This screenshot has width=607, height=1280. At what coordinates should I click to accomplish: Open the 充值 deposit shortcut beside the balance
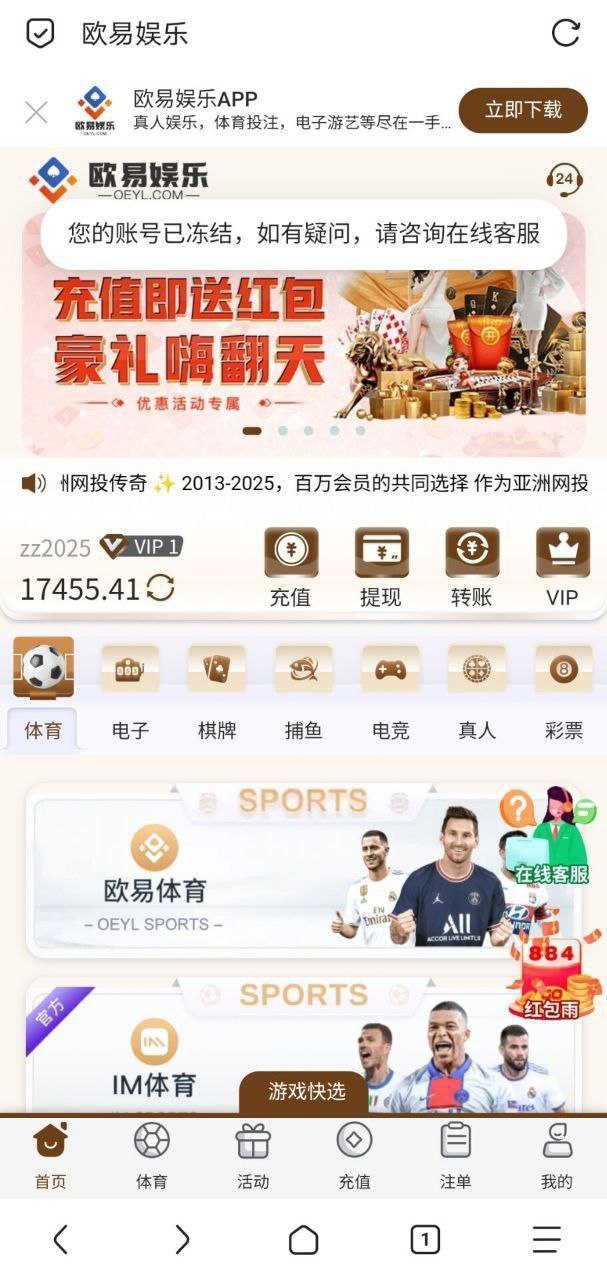click(x=290, y=567)
